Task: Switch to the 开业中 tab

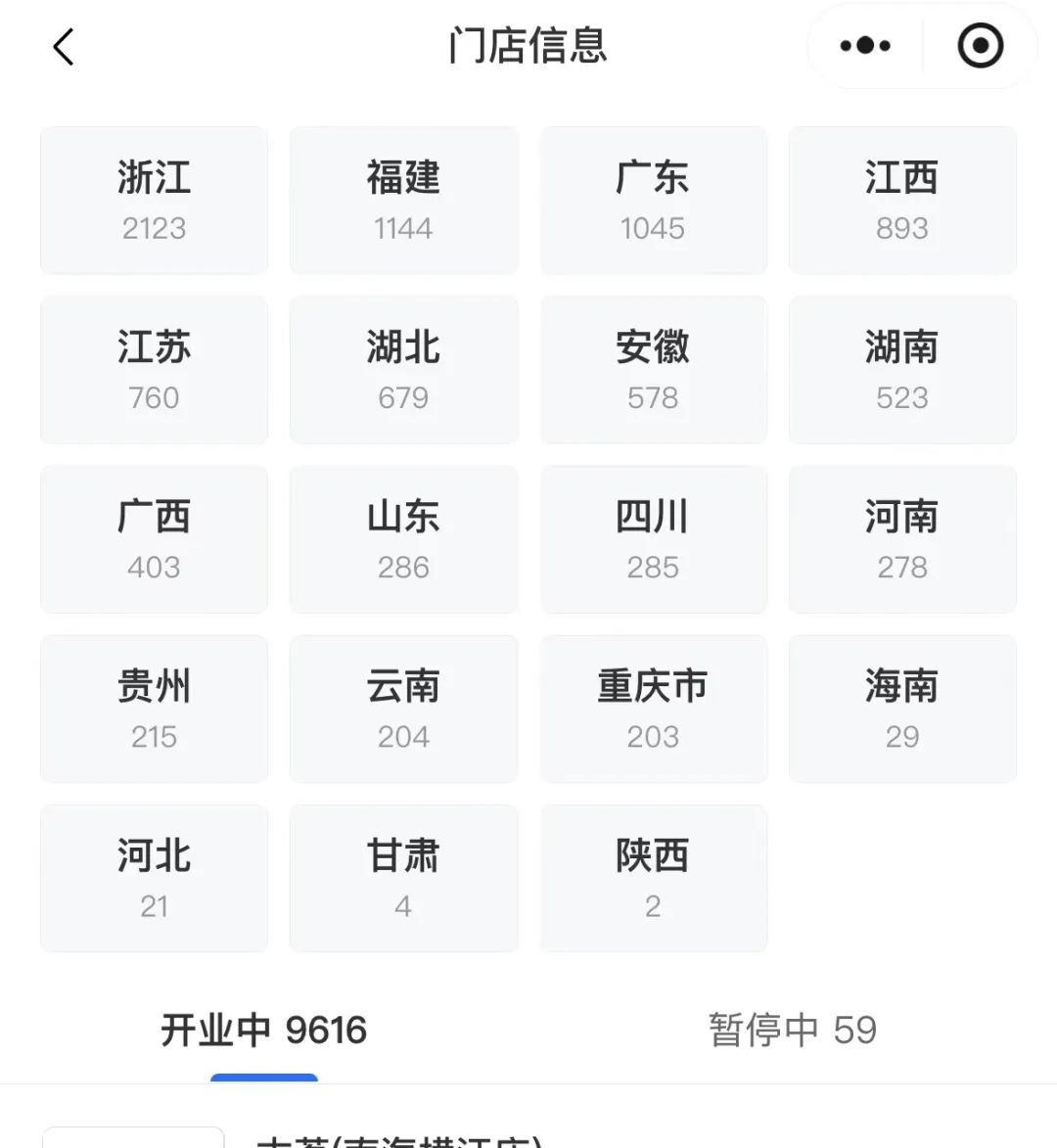Action: 263,1031
